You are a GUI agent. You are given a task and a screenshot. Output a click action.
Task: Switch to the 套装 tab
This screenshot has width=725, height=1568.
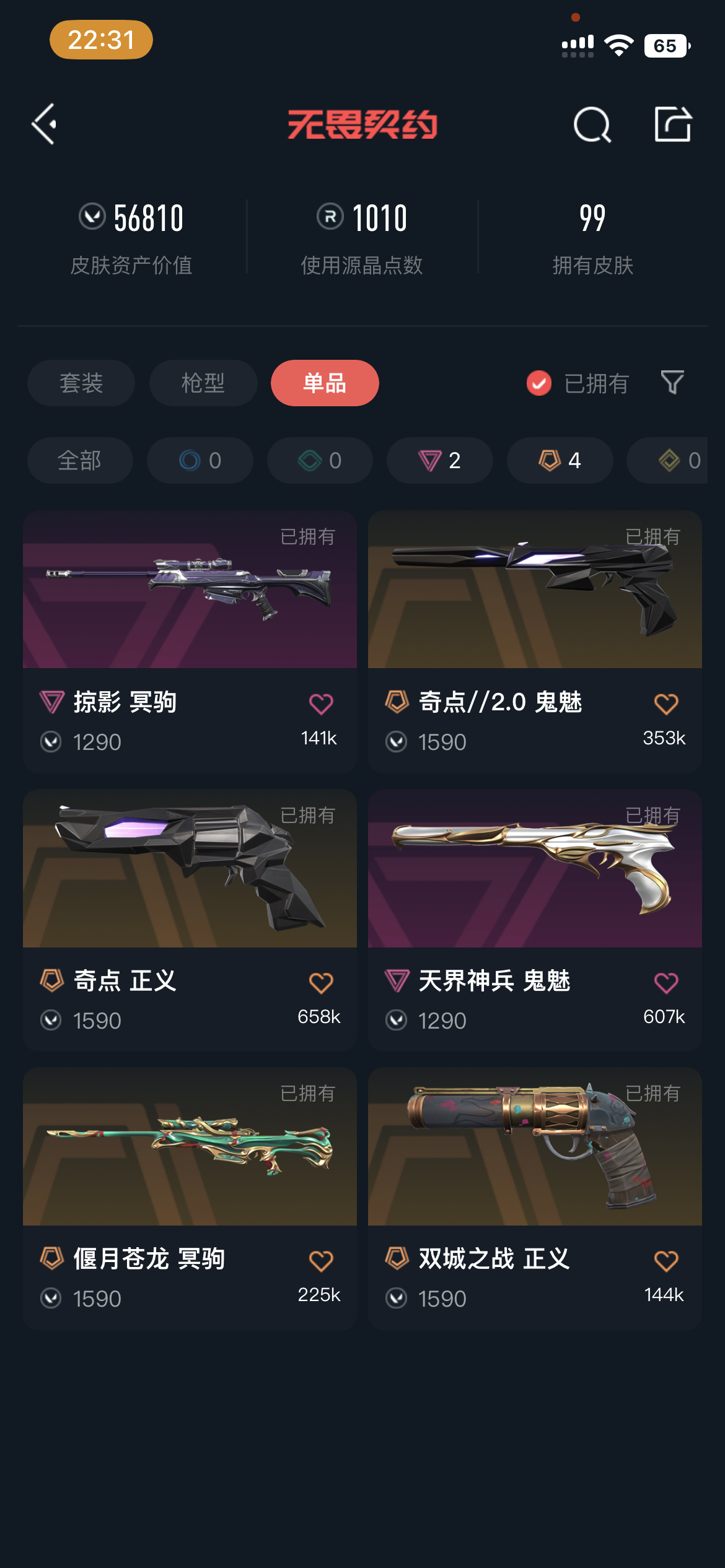coord(81,383)
